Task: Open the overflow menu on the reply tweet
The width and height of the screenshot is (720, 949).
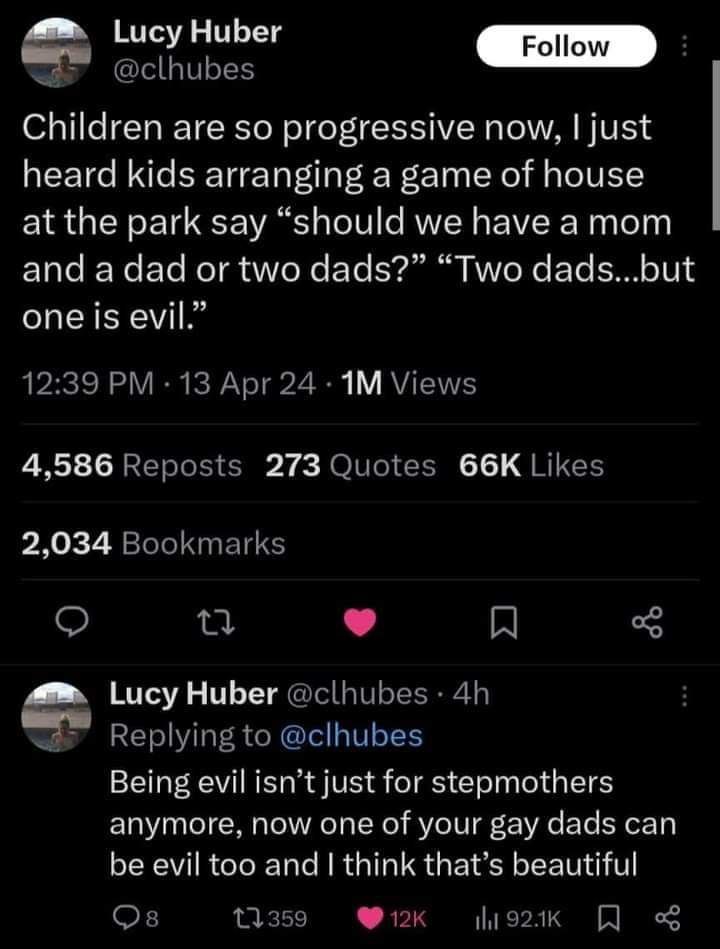Action: 685,696
